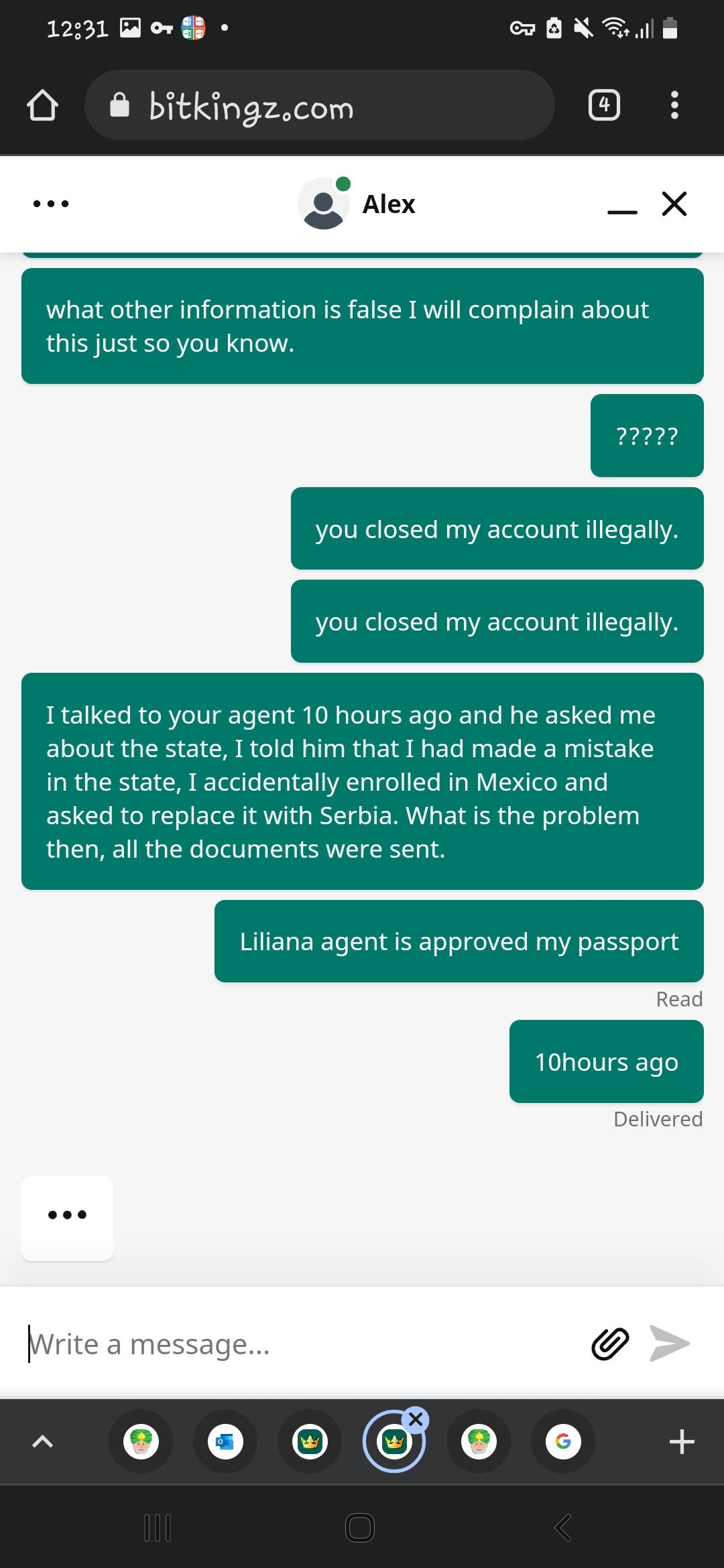Close the currently selected tab in the strip
This screenshot has width=724, height=1568.
(416, 1419)
